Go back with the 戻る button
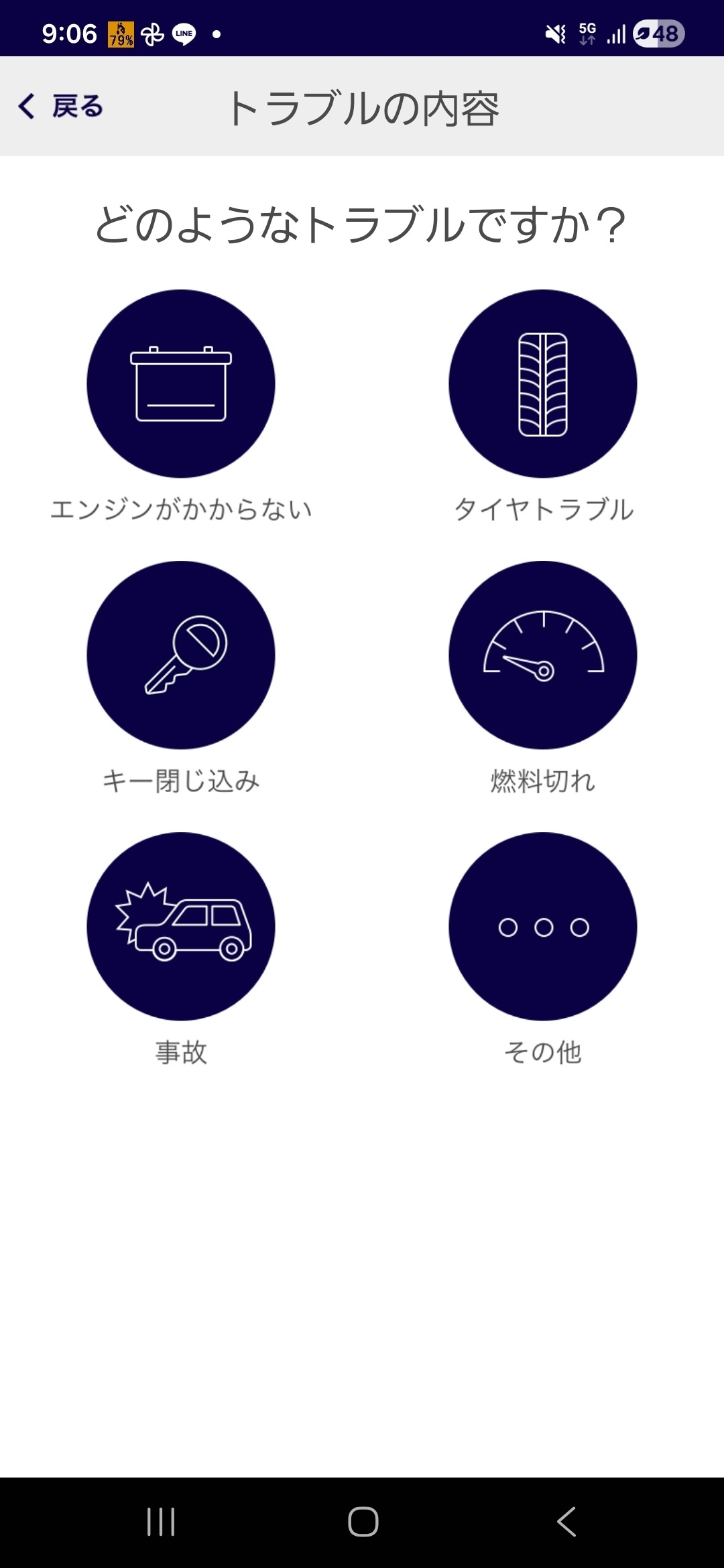 [x=61, y=107]
